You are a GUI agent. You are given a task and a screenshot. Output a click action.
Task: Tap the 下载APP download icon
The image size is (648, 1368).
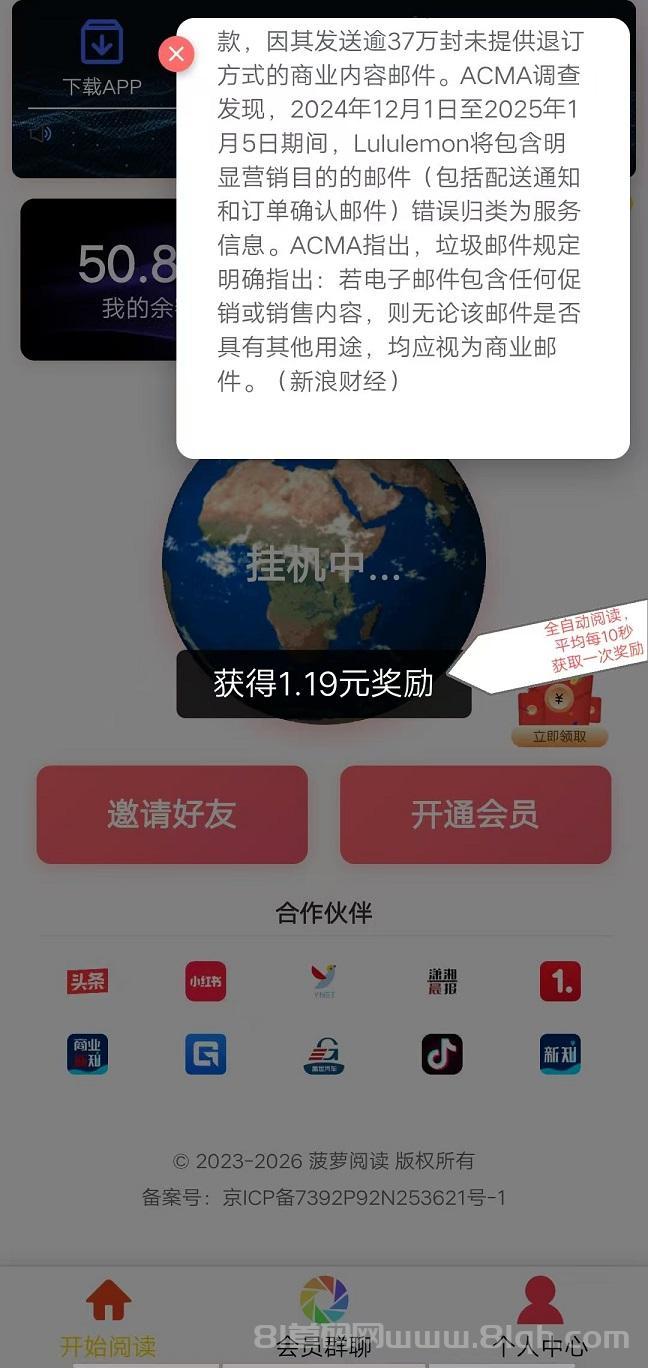(102, 45)
